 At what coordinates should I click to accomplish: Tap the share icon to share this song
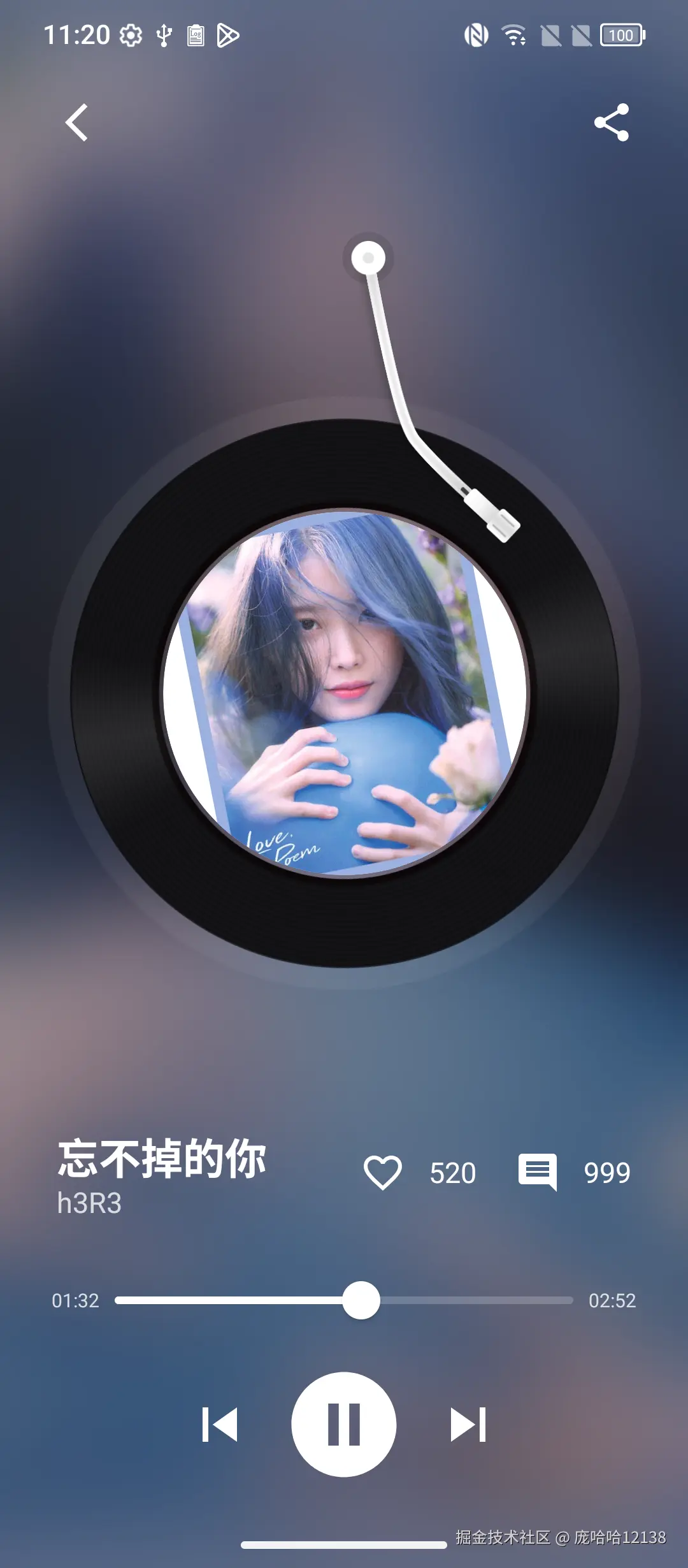[613, 123]
